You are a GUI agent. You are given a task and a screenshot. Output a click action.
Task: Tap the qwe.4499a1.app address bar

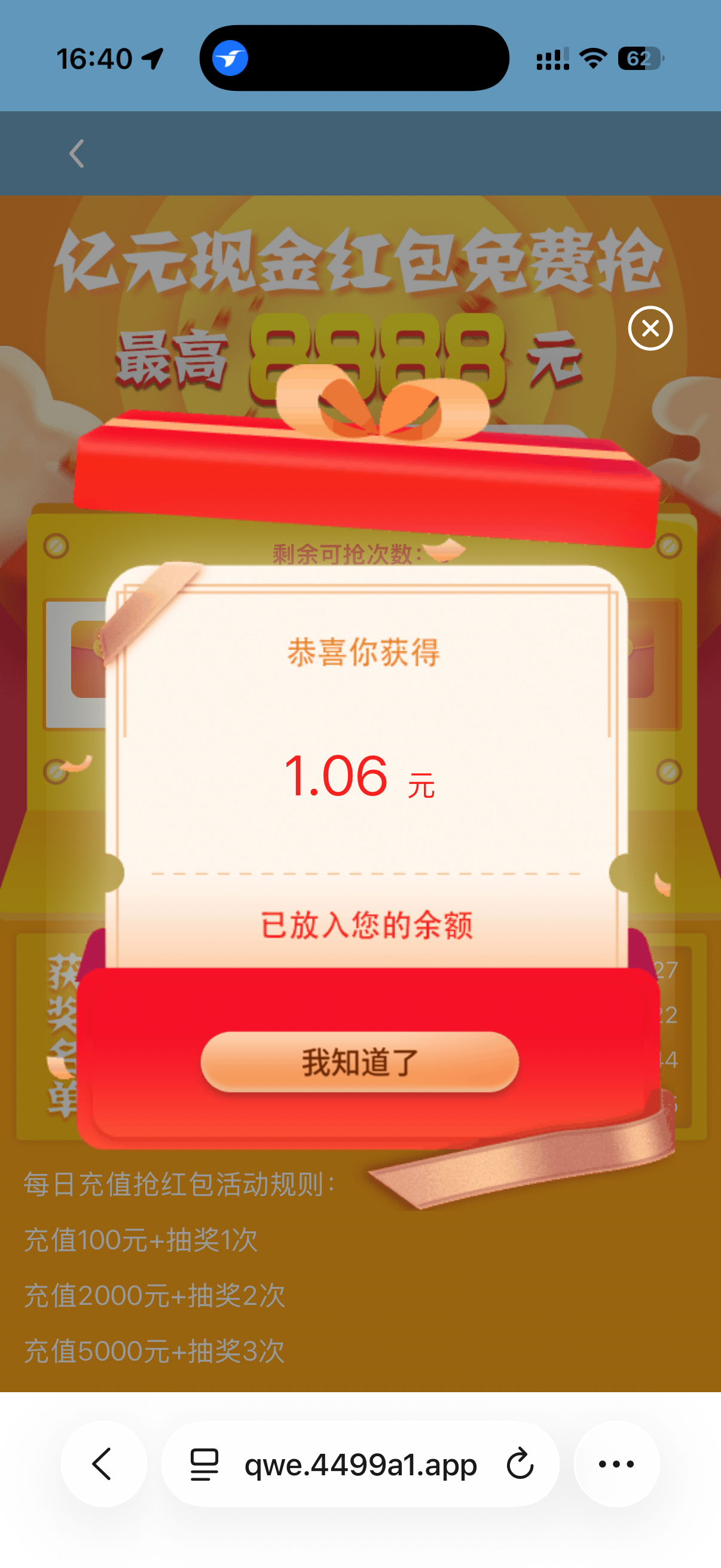pos(360,1464)
